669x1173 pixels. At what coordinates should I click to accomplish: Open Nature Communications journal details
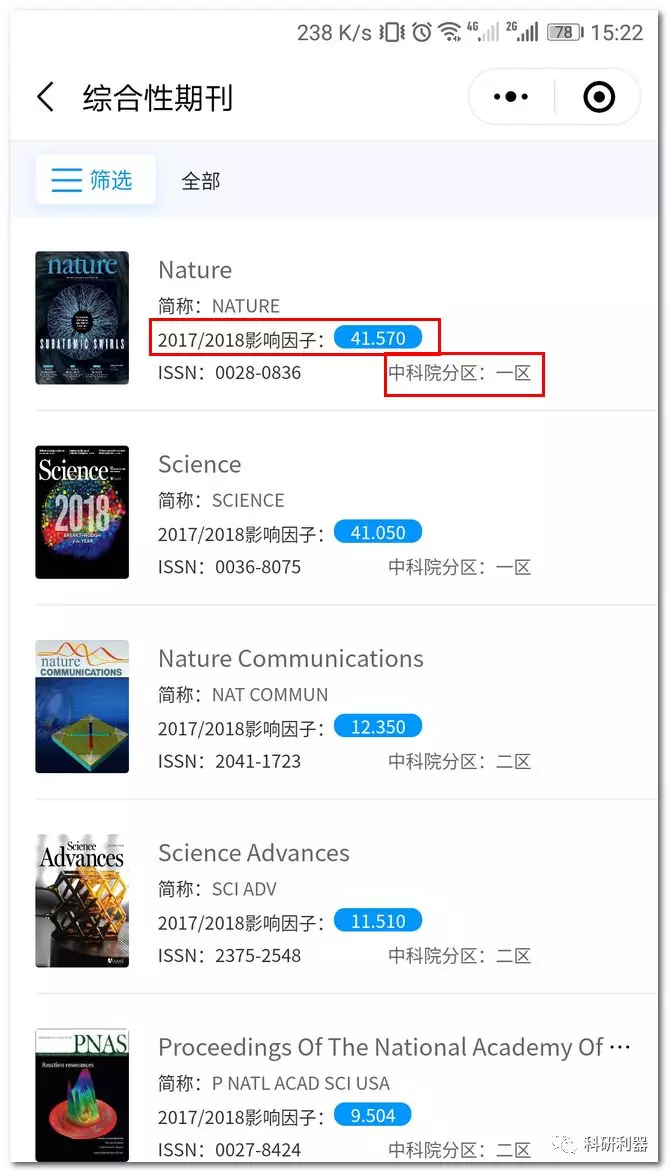290,658
